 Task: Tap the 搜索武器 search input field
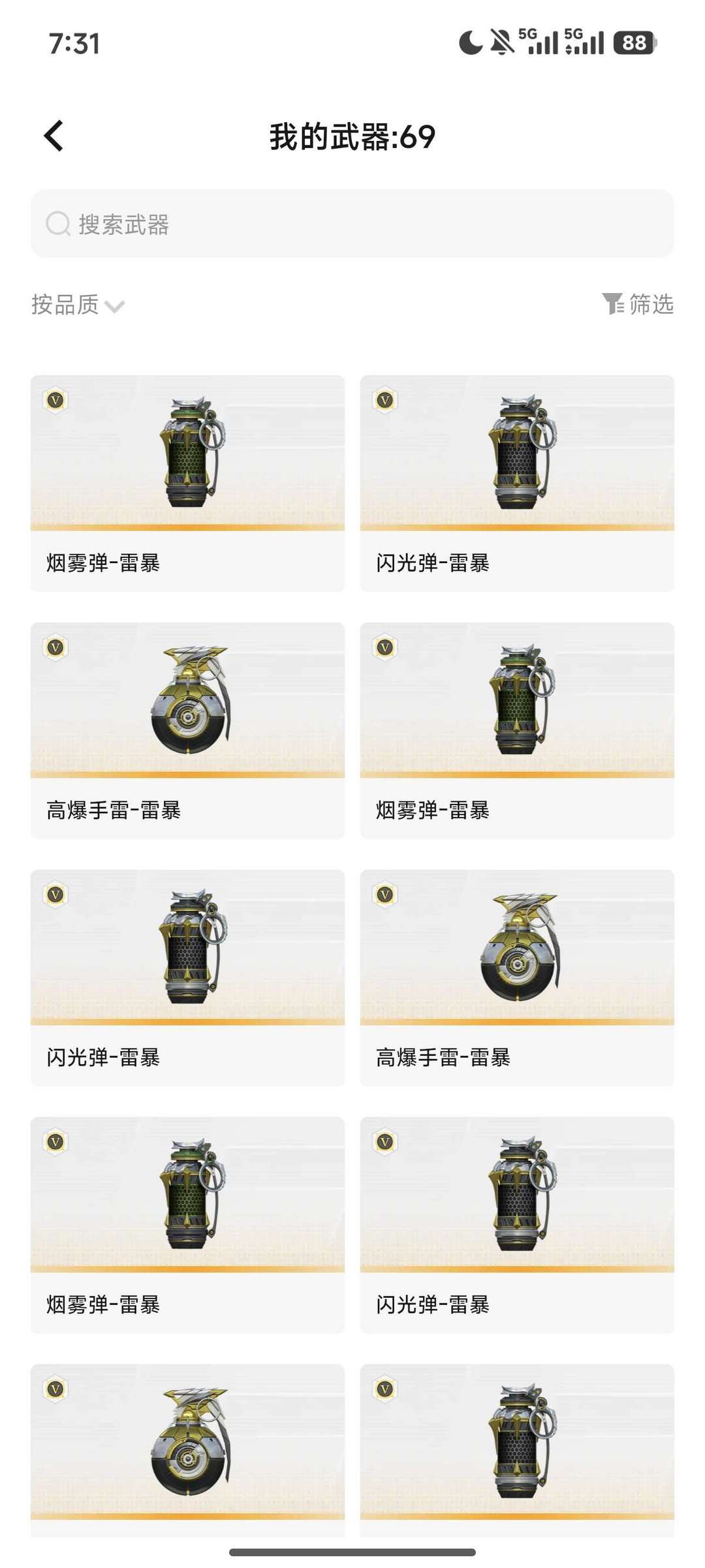[x=352, y=223]
